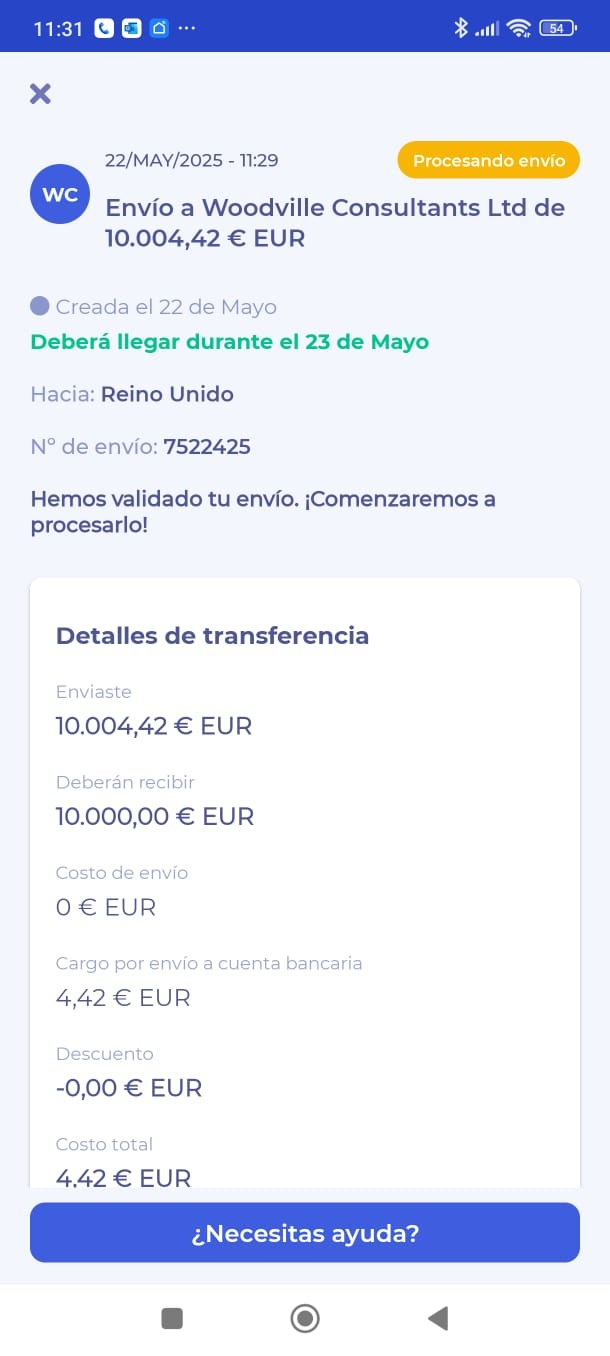
Task: Go to the phone's home screen
Action: (x=305, y=1318)
